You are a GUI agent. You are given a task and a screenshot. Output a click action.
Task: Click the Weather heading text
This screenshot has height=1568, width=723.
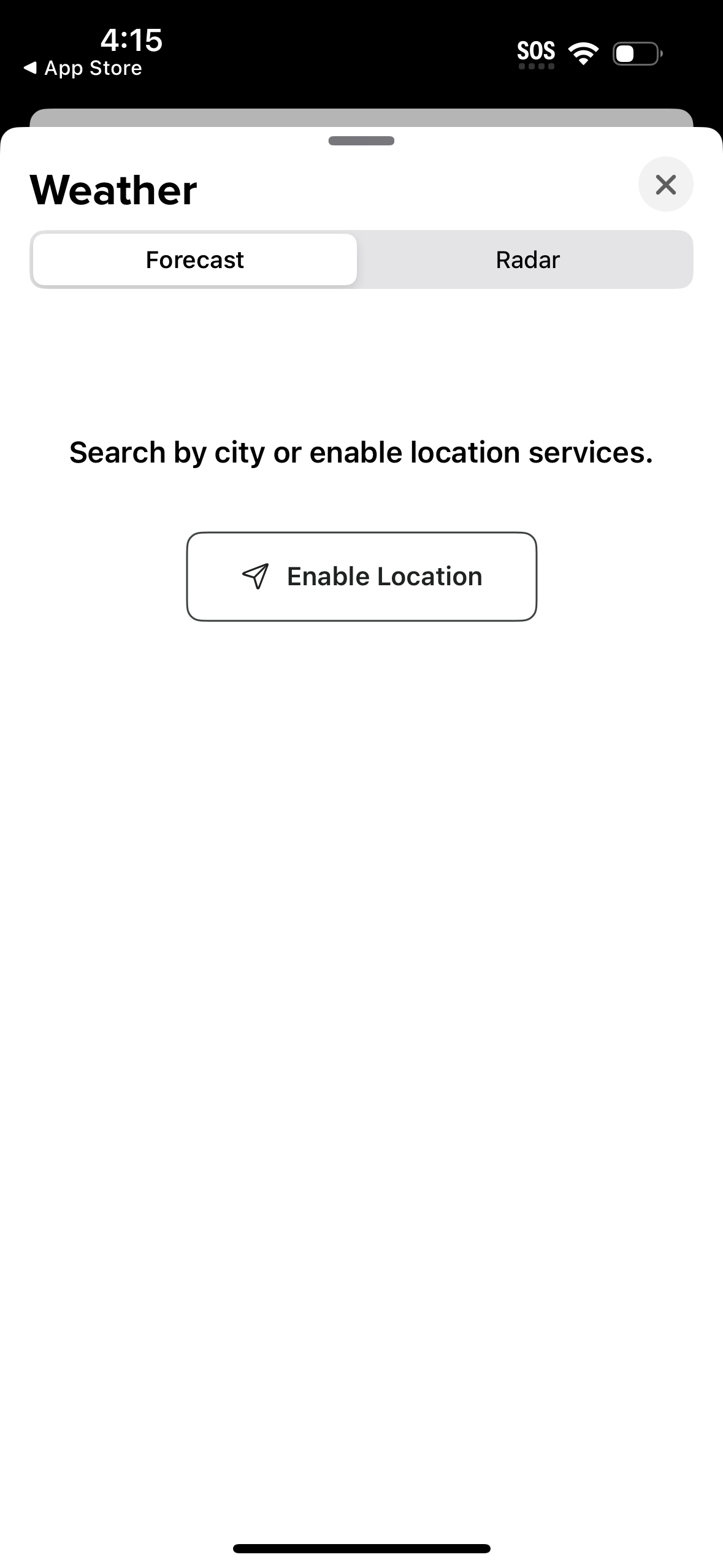tap(113, 189)
